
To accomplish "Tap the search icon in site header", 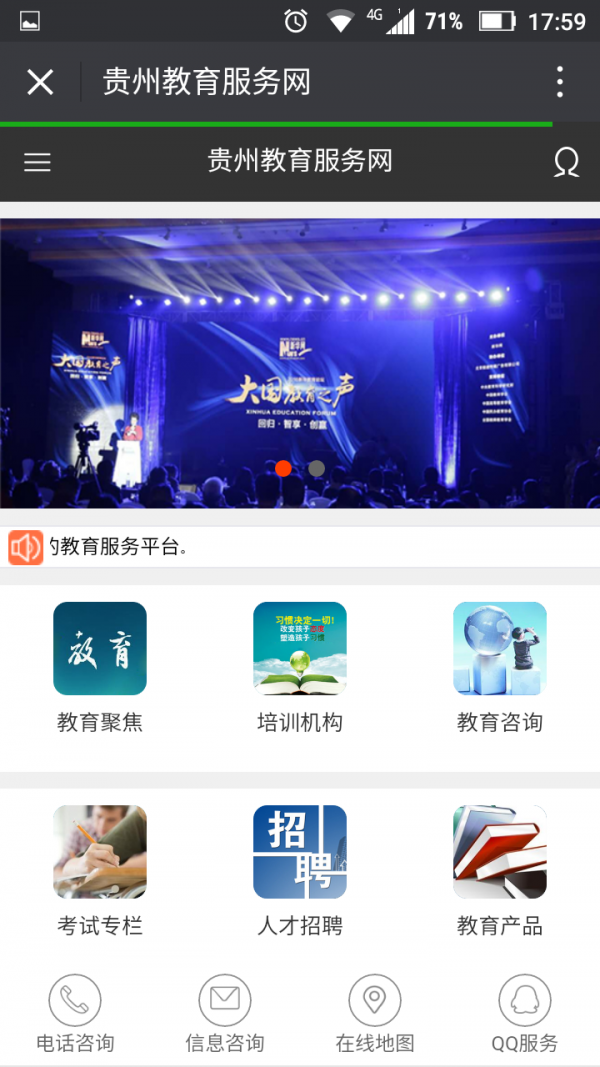I will 566,162.
